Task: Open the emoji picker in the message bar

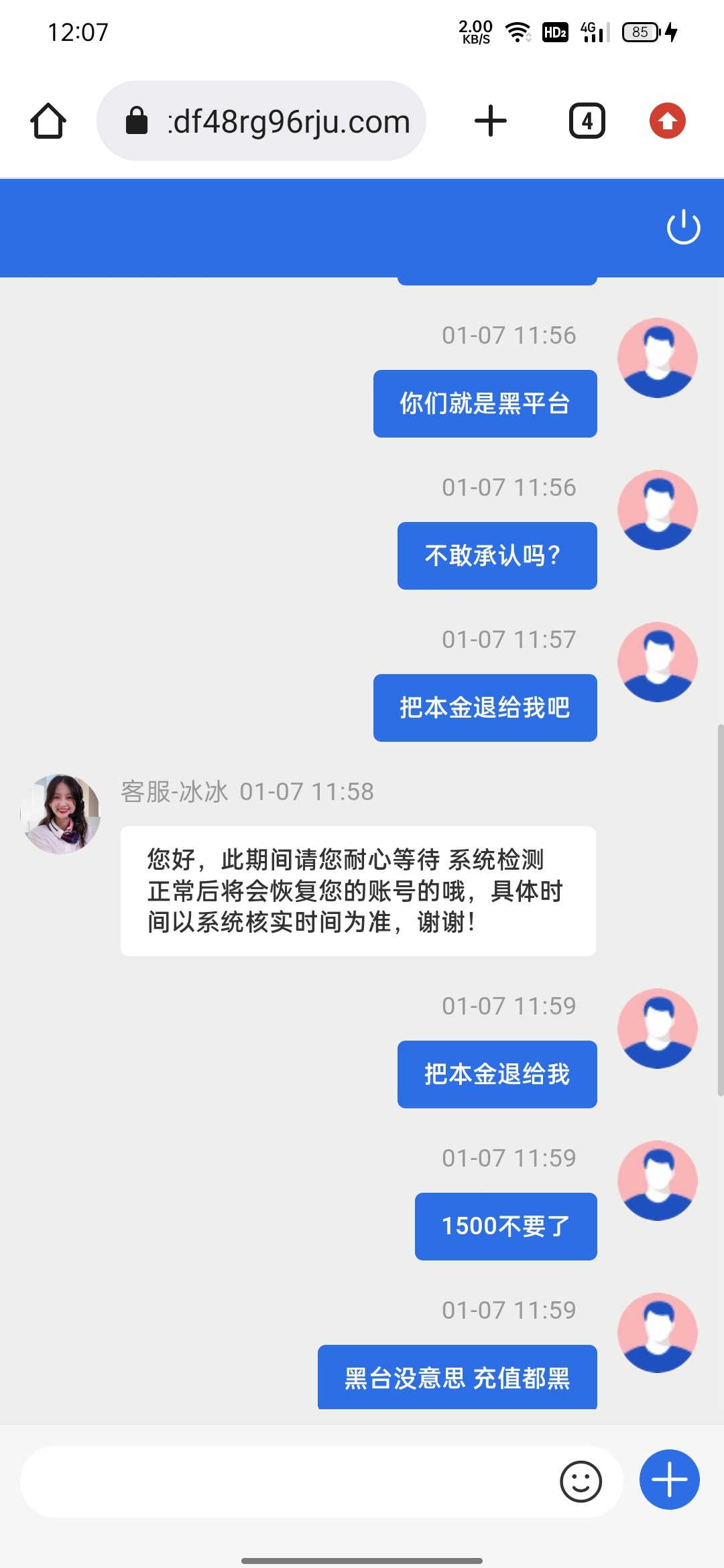Action: coord(583,1482)
